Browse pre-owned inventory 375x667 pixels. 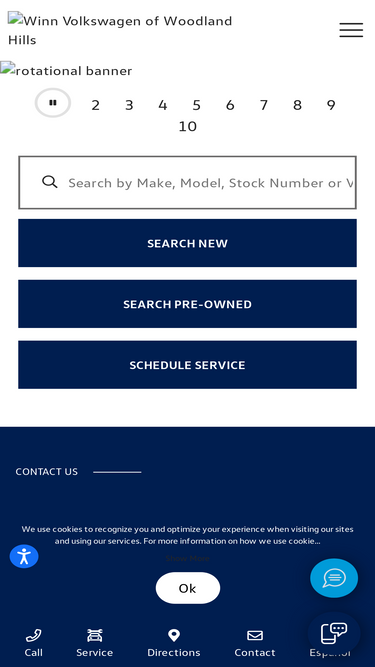point(188,304)
